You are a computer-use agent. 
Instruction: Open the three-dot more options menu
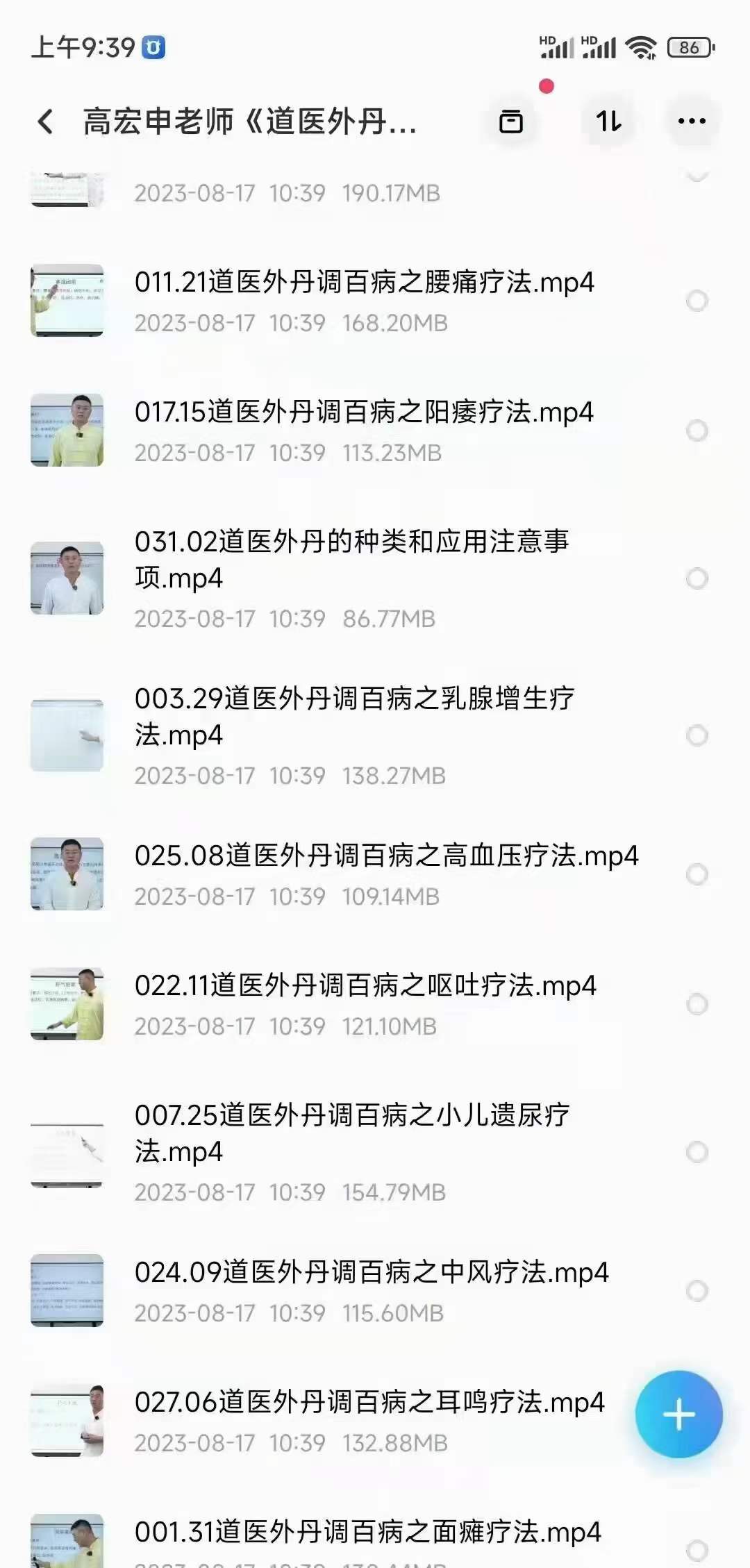tap(690, 119)
